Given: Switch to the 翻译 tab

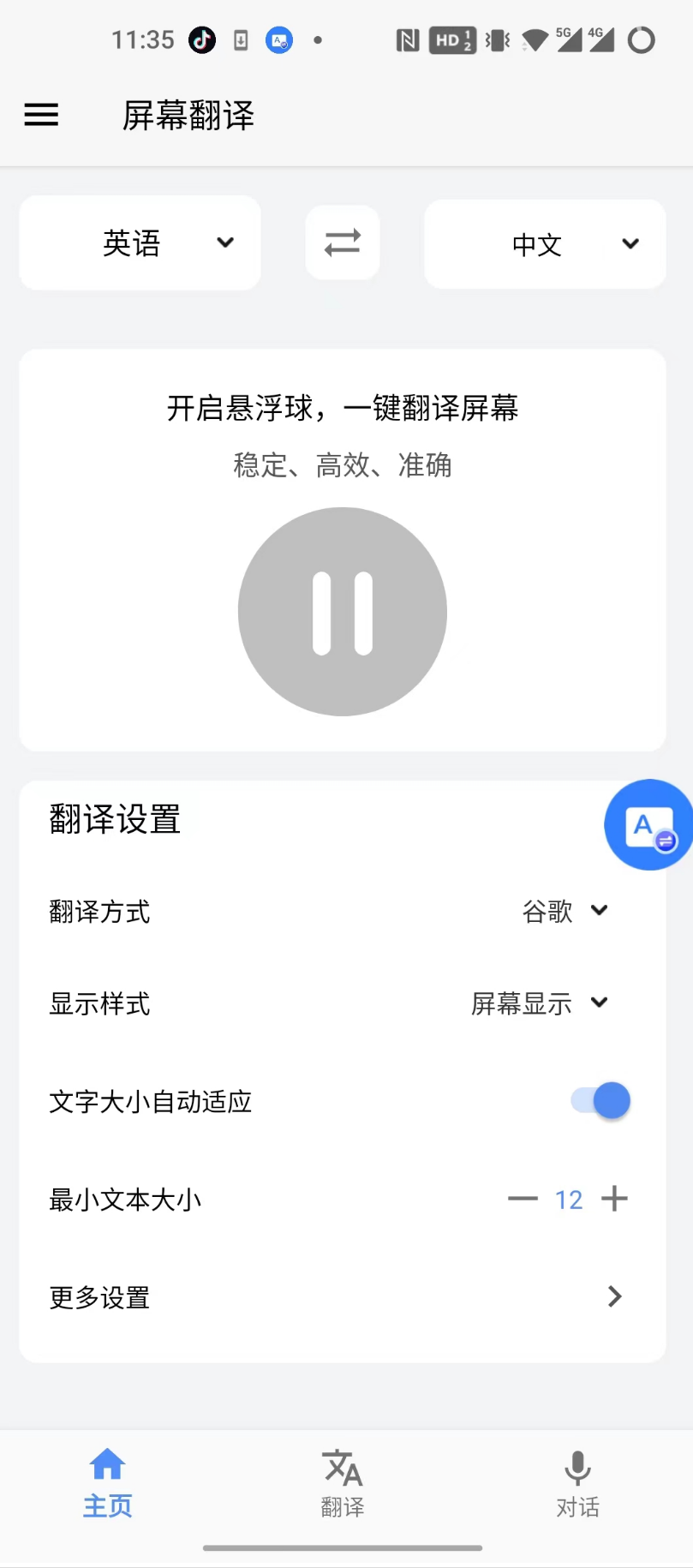Looking at the screenshot, I should click(343, 1482).
